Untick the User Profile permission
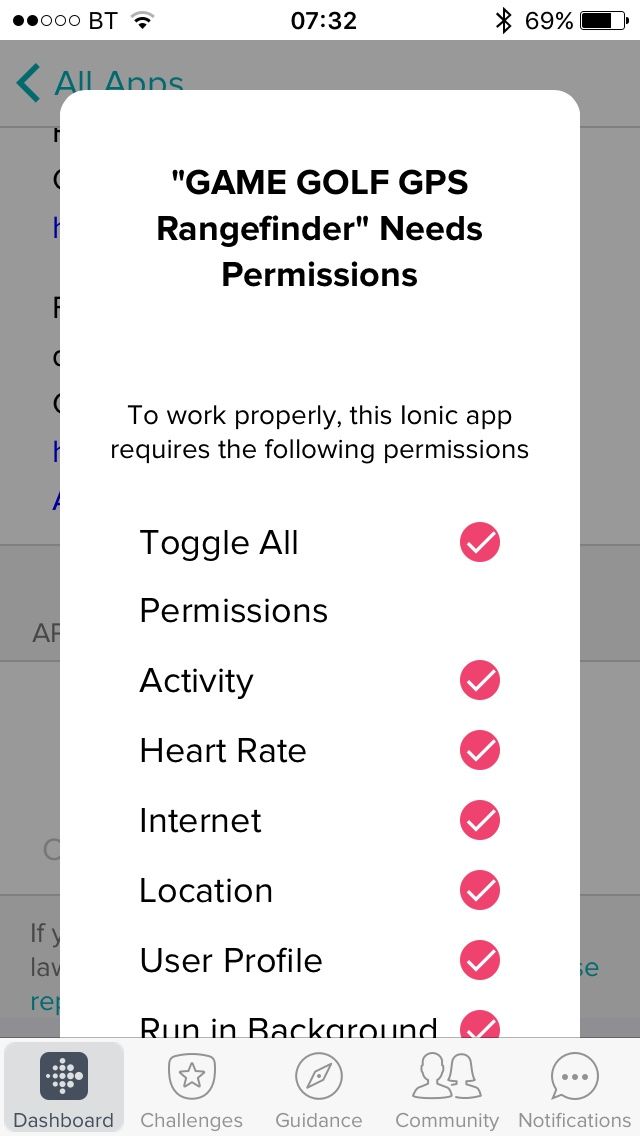This screenshot has width=640, height=1136. point(479,961)
